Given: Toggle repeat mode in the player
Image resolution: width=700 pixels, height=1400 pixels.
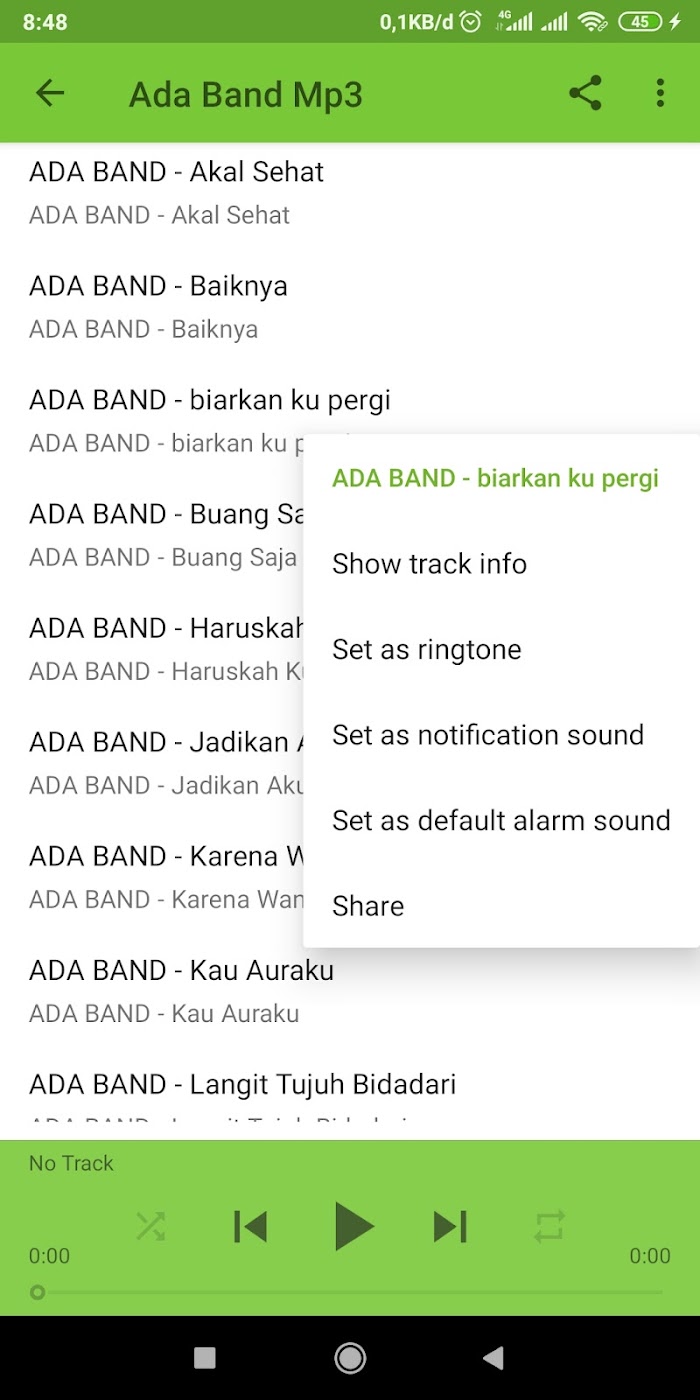Looking at the screenshot, I should 549,1226.
